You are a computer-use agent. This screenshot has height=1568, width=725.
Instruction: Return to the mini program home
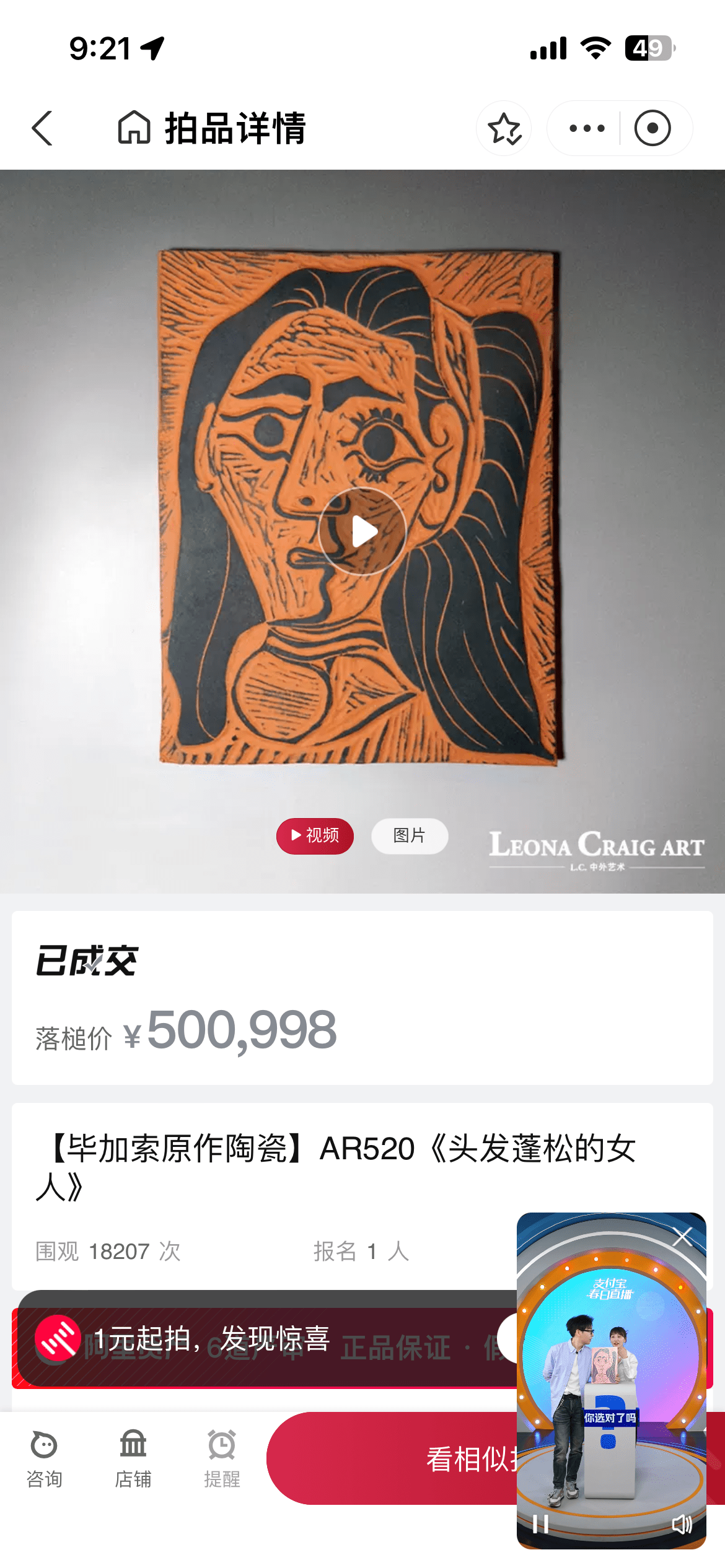pos(134,128)
